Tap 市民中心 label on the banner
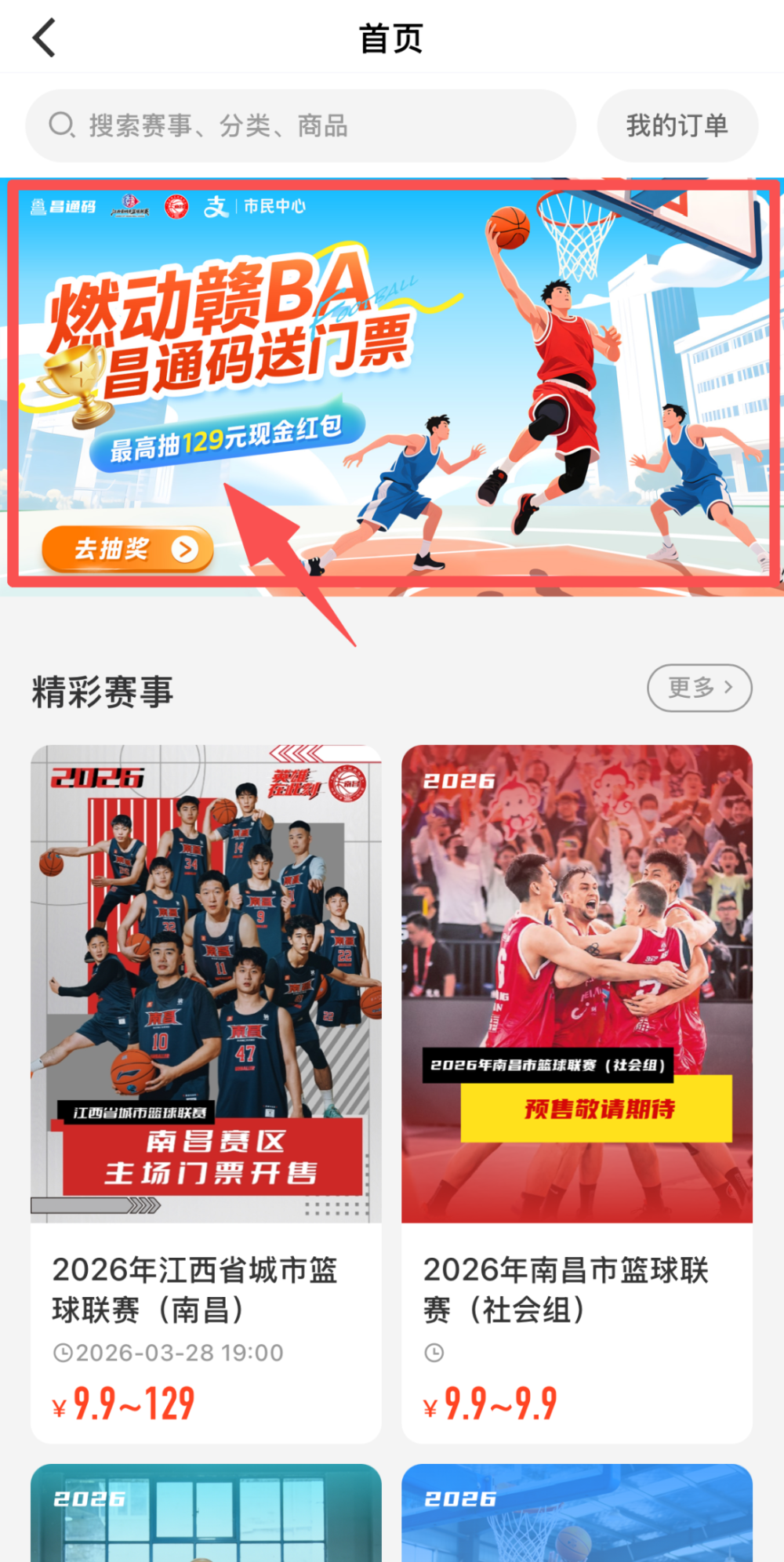The width and height of the screenshot is (784, 1562). coord(275,206)
